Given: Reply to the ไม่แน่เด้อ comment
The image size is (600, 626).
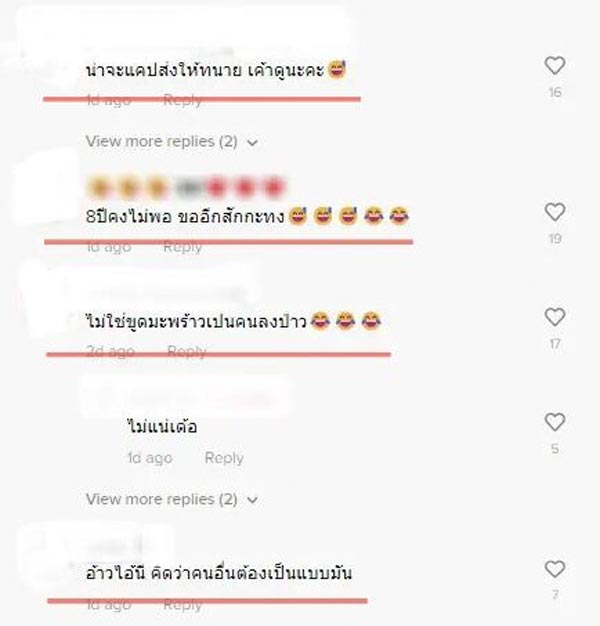Looking at the screenshot, I should coord(224,458).
